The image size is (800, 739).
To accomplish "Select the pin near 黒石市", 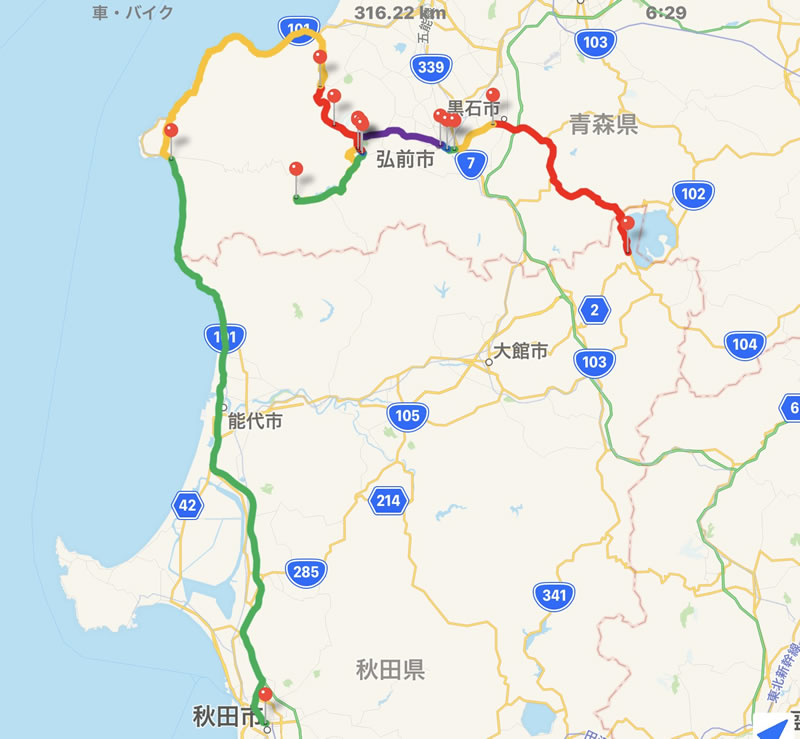I will 492,96.
